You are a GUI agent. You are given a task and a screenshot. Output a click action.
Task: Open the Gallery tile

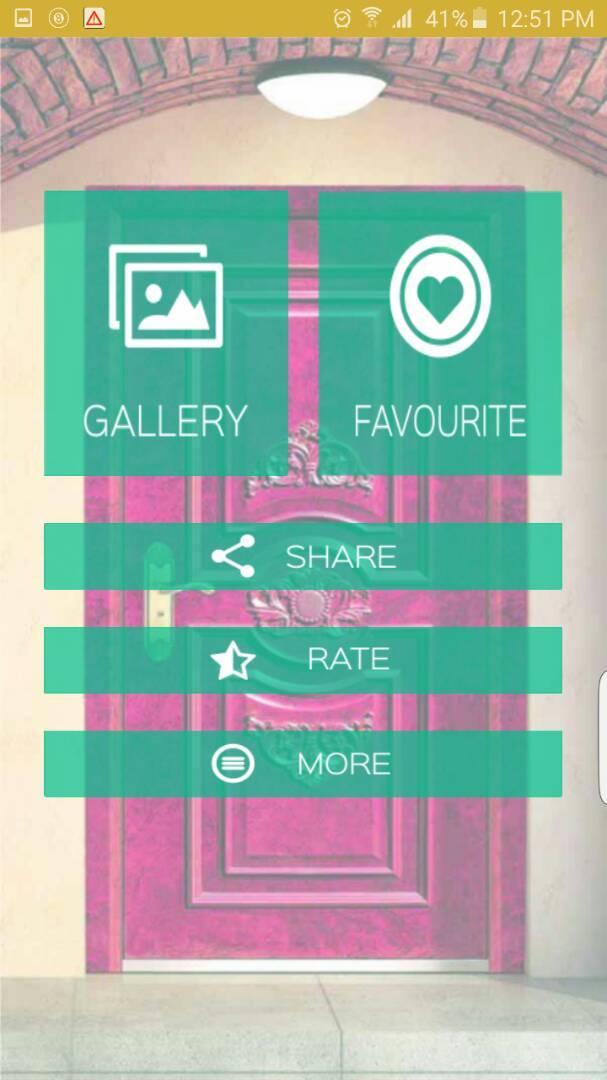click(166, 333)
